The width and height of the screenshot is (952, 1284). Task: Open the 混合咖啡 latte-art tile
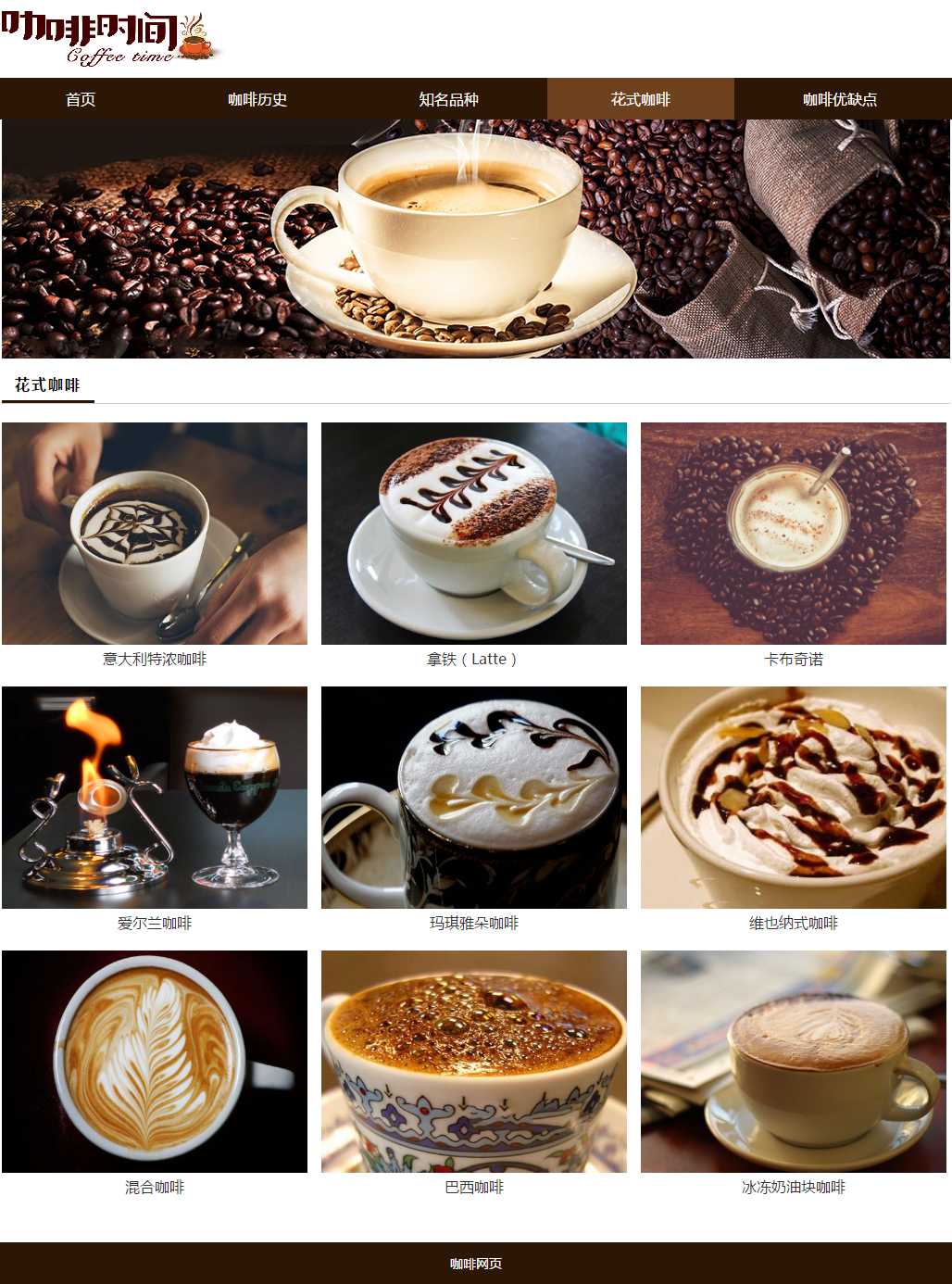155,1062
